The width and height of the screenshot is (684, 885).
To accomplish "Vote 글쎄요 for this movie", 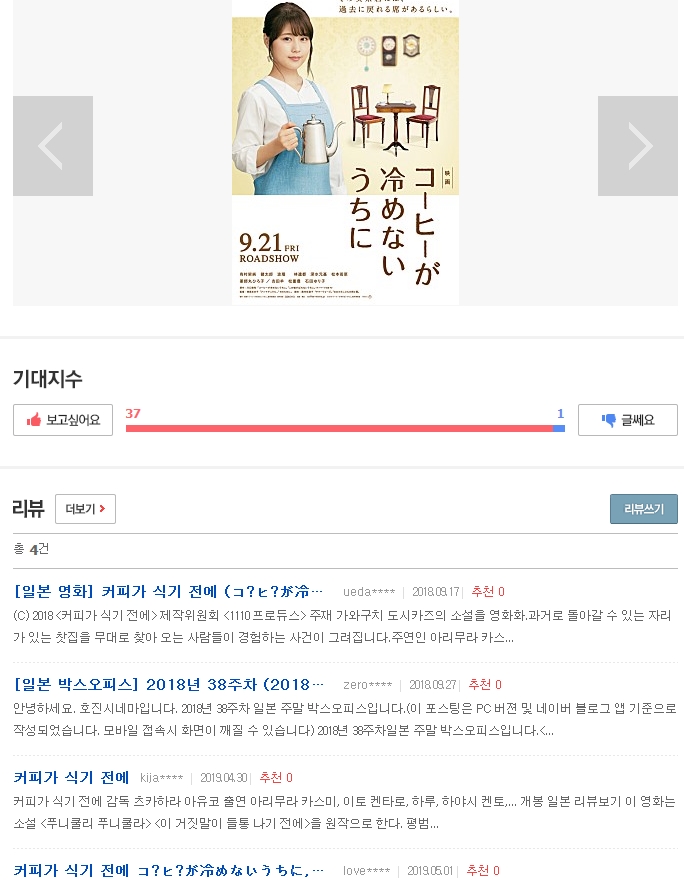I will 627,420.
